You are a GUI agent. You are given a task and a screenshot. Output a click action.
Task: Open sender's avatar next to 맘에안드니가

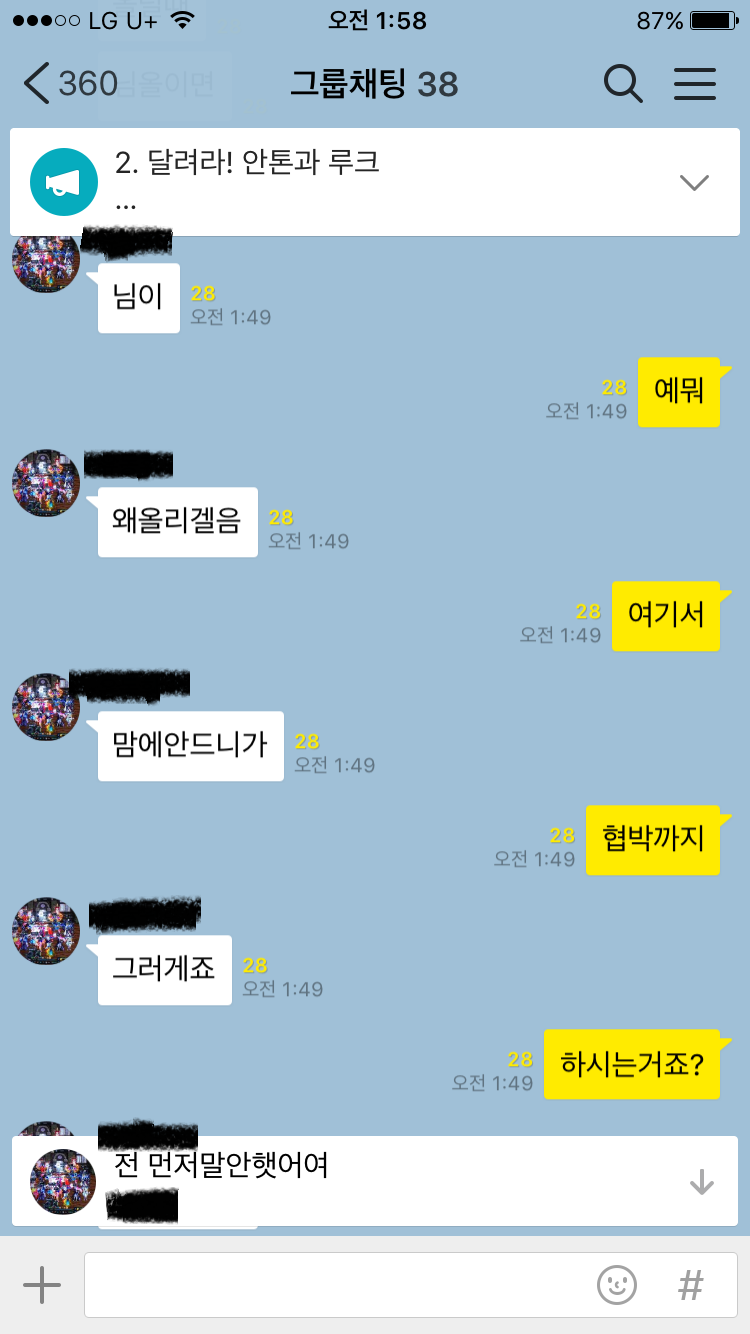tap(46, 708)
